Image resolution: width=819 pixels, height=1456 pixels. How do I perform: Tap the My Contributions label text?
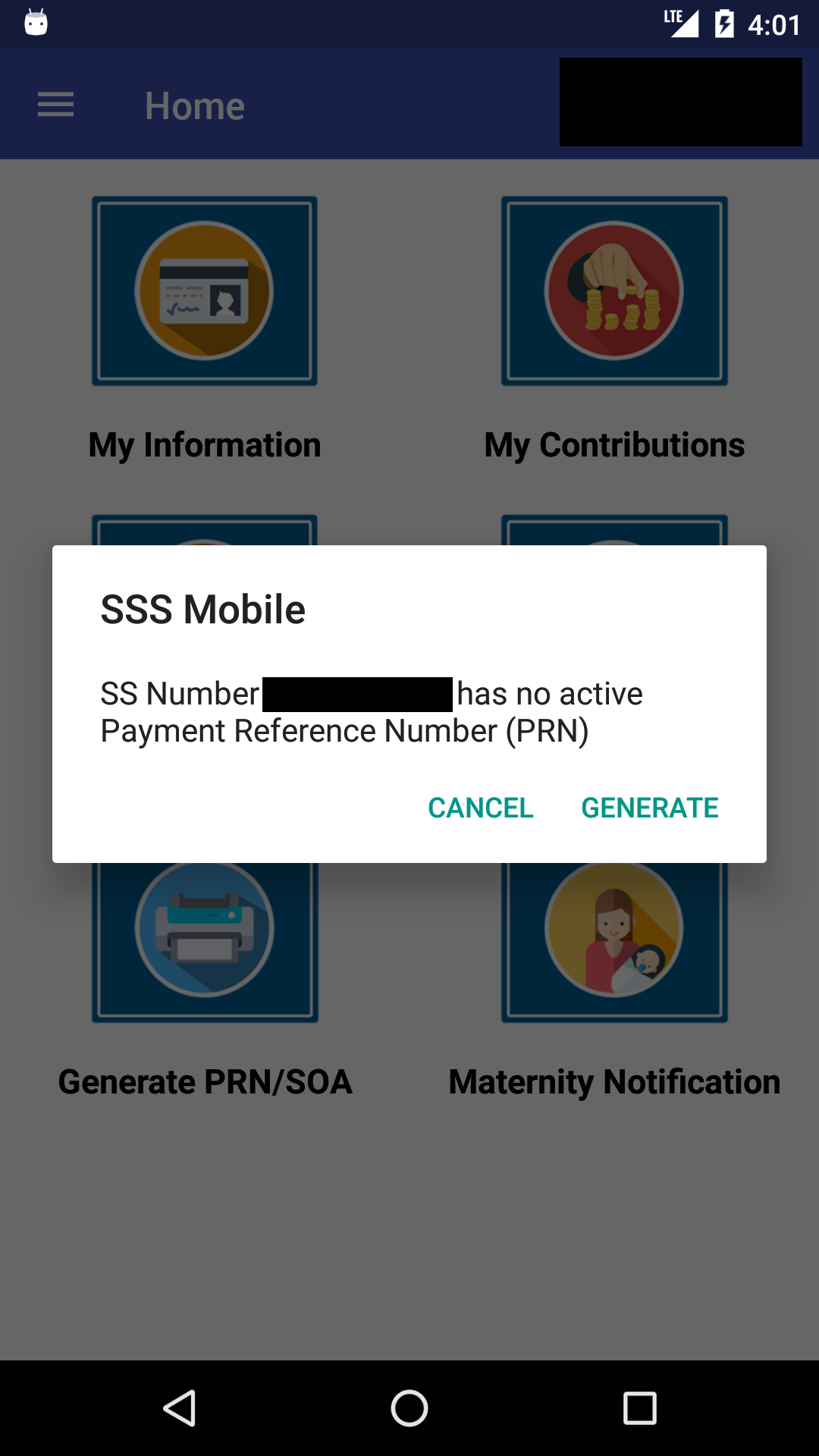[x=613, y=445]
